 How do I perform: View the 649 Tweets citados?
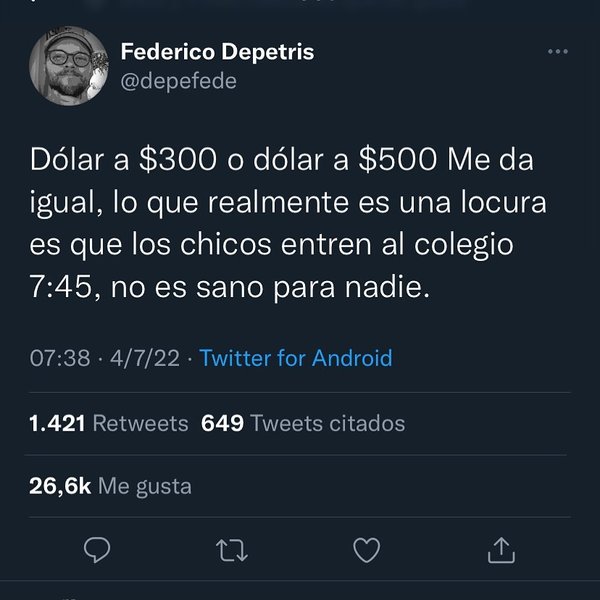pos(303,423)
